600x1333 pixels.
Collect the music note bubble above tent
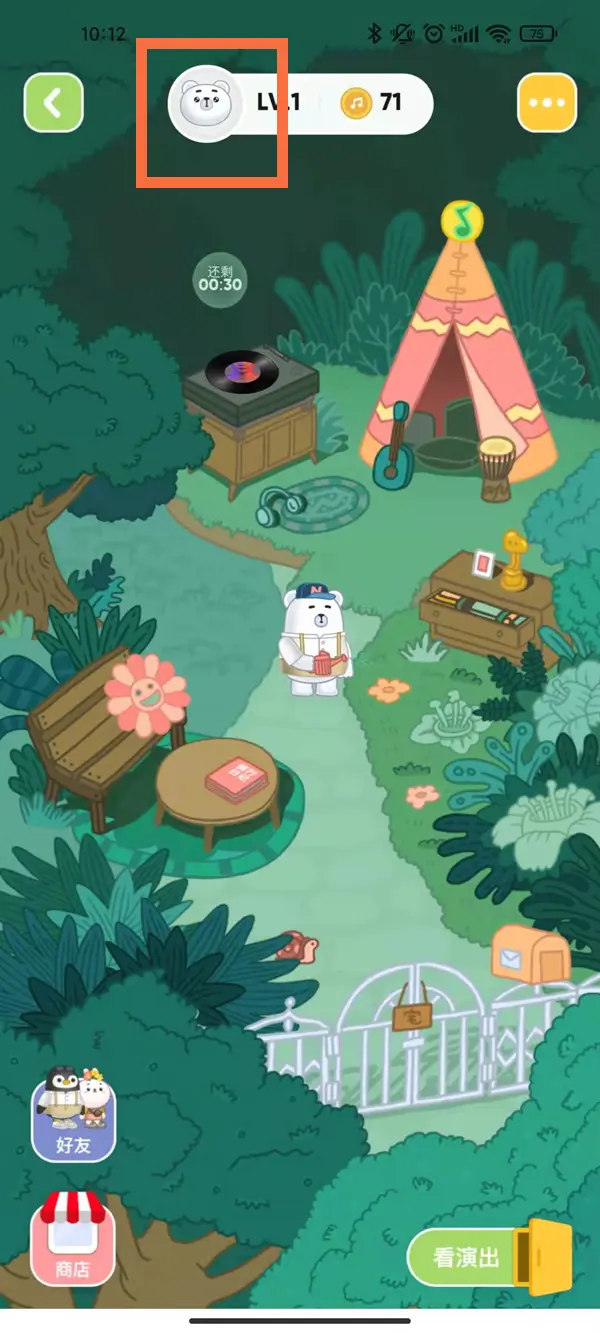point(461,220)
